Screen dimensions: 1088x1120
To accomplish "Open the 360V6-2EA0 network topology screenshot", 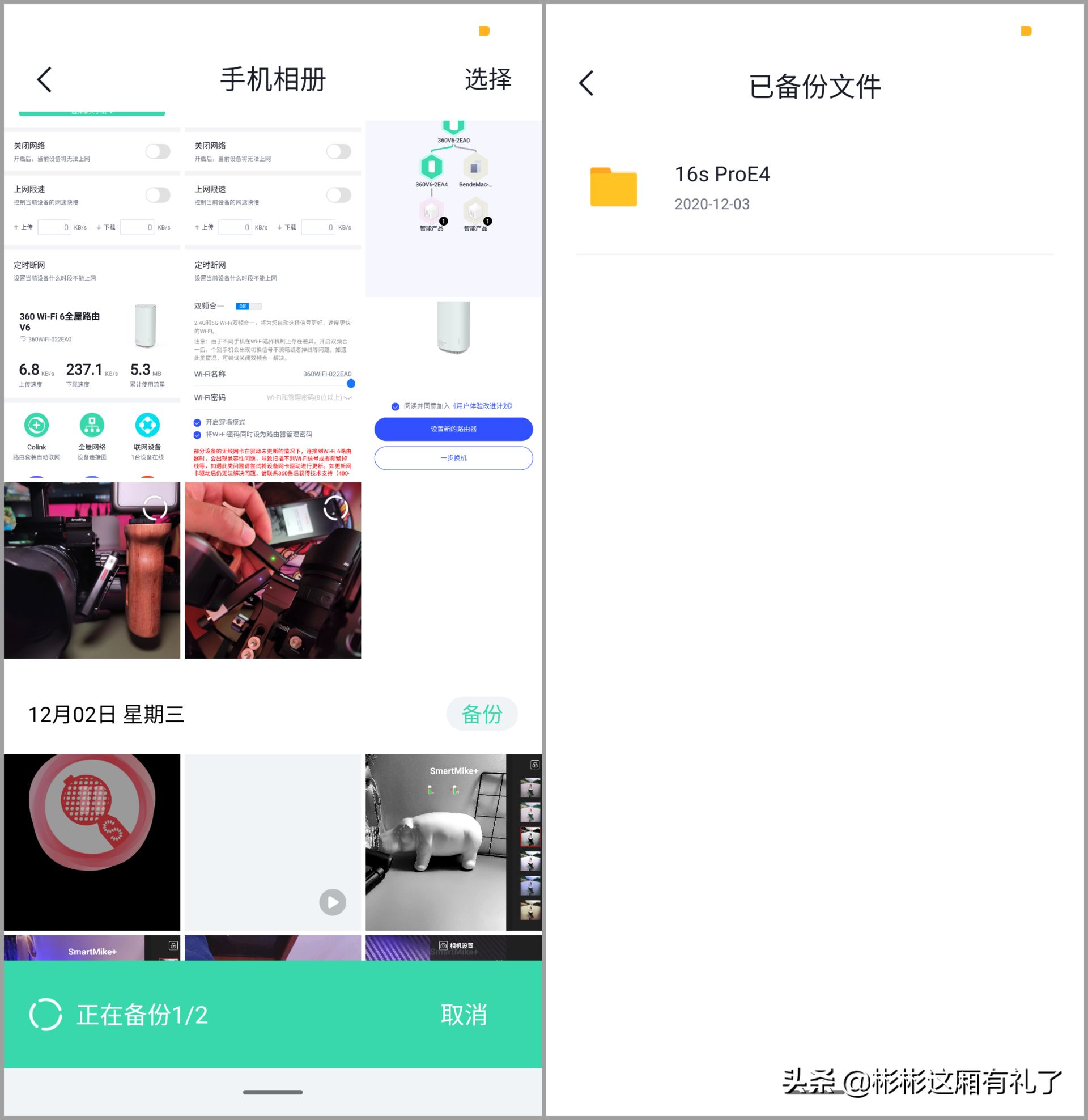I will (x=453, y=209).
